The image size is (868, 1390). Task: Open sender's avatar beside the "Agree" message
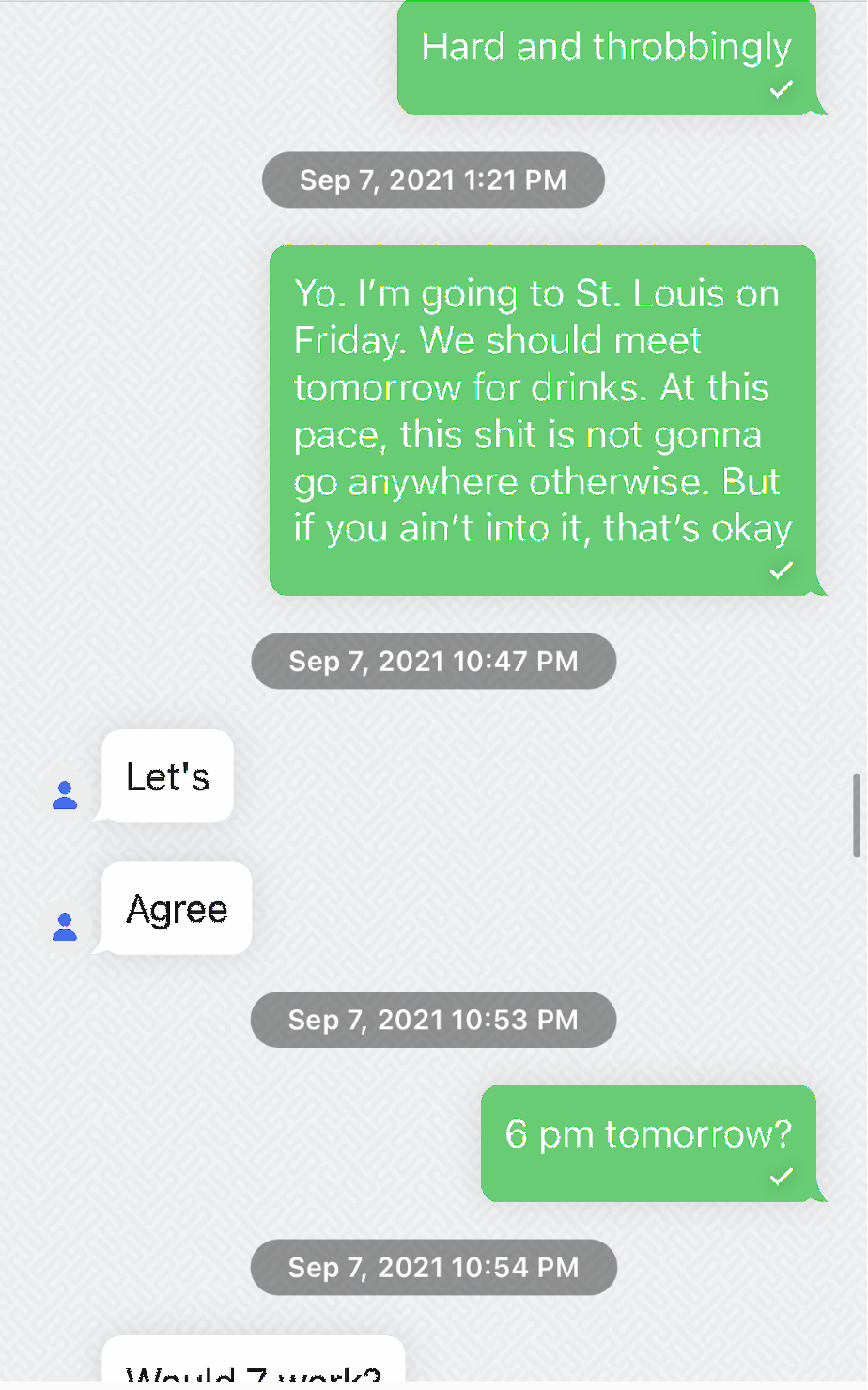pyautogui.click(x=65, y=927)
